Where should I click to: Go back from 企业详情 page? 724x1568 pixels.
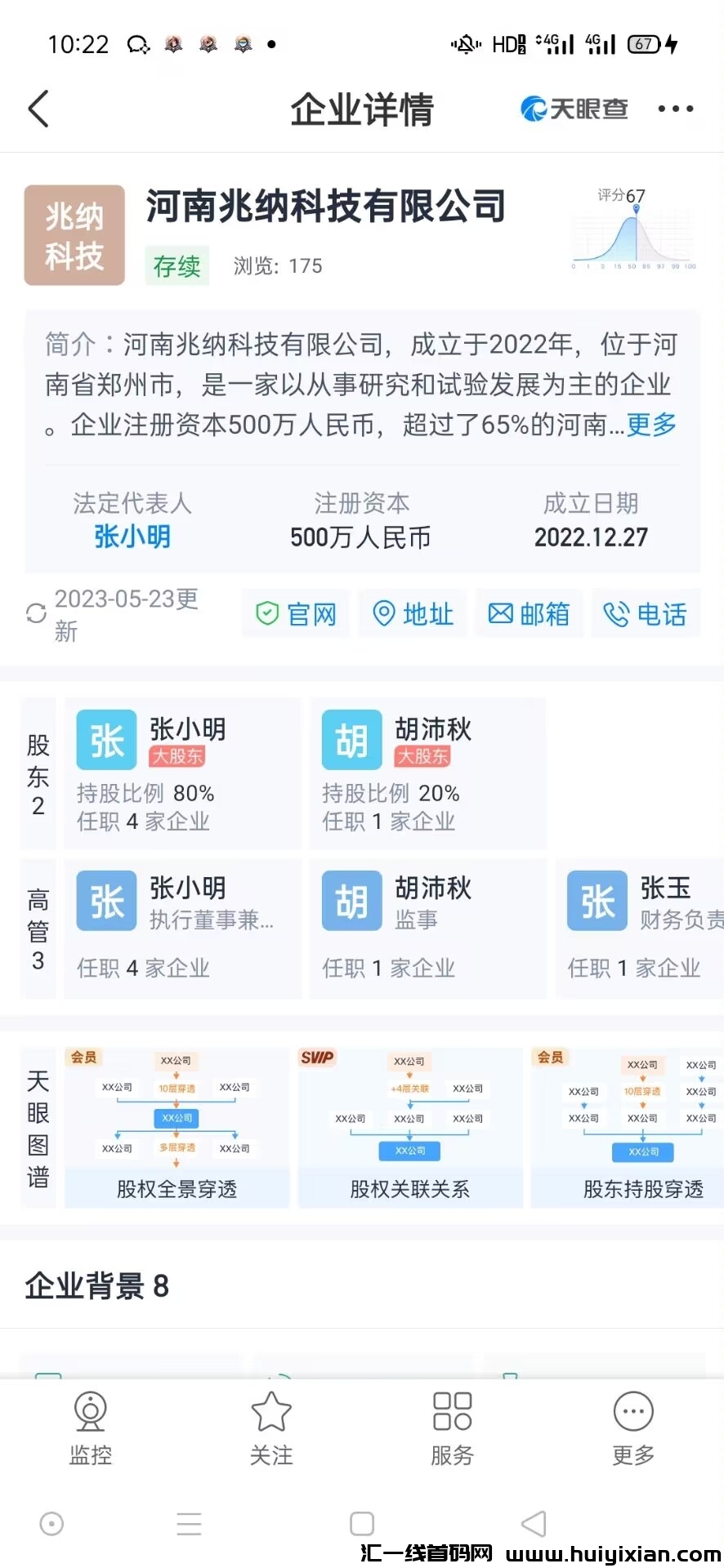38,109
